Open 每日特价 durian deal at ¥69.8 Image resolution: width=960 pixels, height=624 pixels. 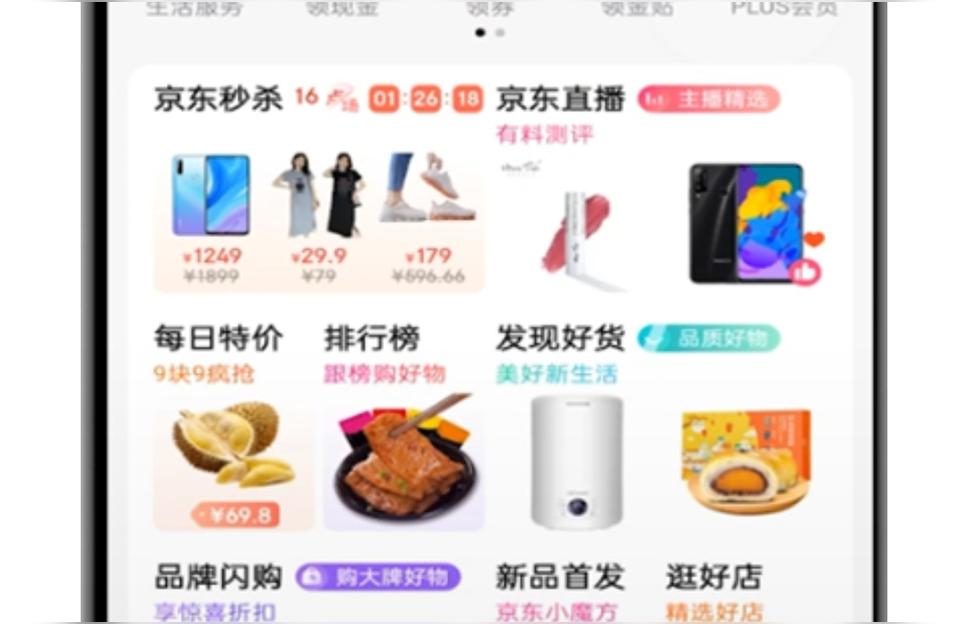click(x=233, y=465)
